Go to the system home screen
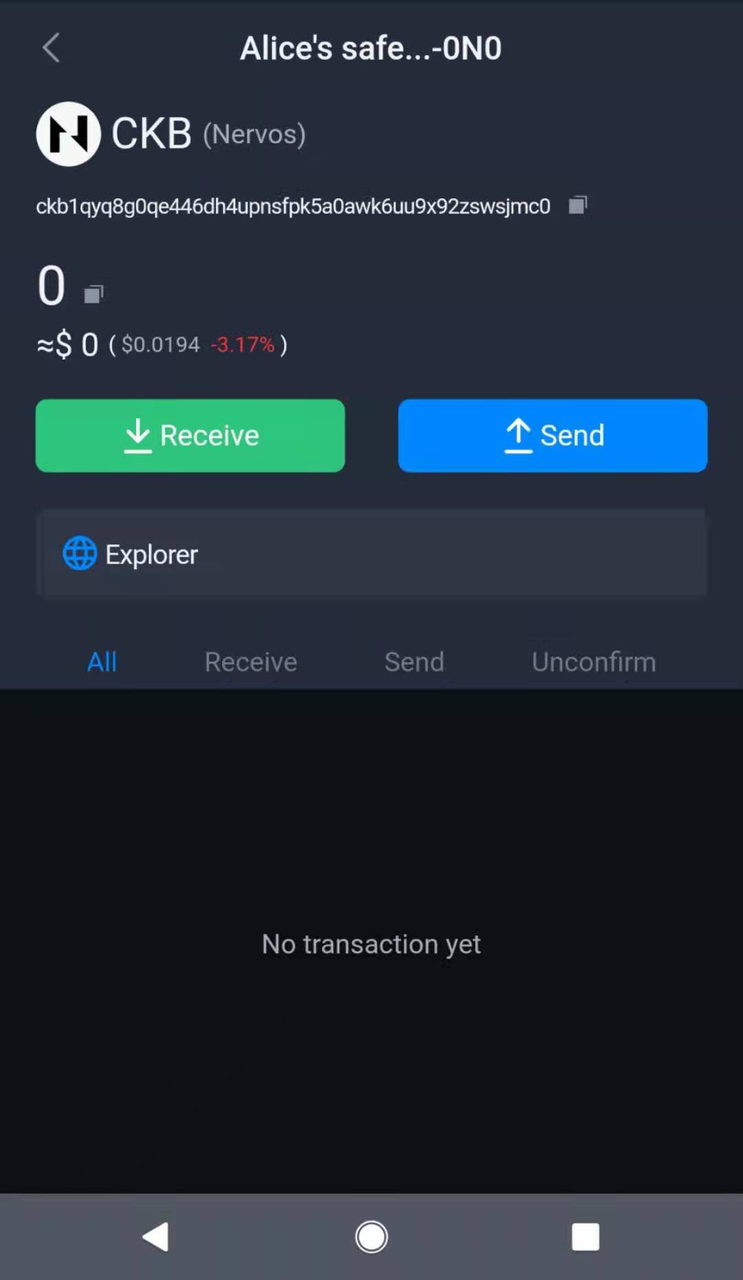This screenshot has height=1280, width=743. tap(371, 1237)
